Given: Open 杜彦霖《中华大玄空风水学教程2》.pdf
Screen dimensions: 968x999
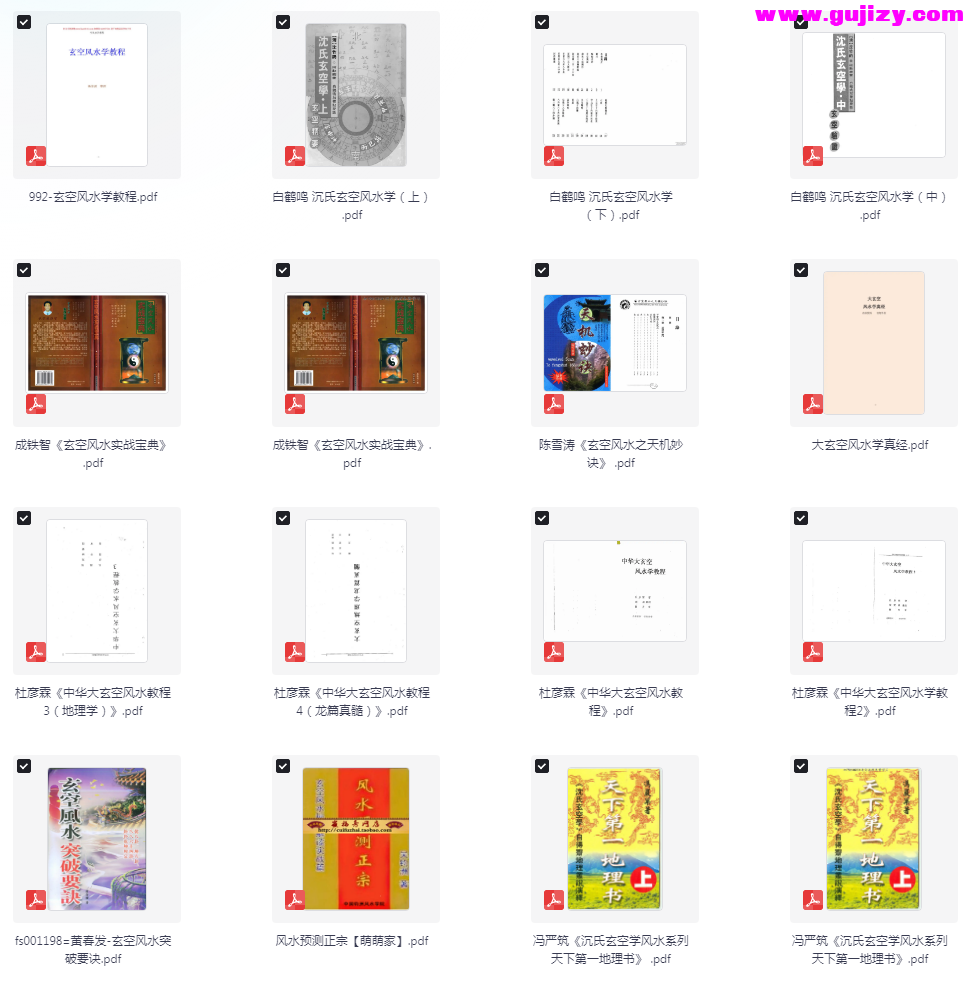Looking at the screenshot, I should [x=874, y=591].
